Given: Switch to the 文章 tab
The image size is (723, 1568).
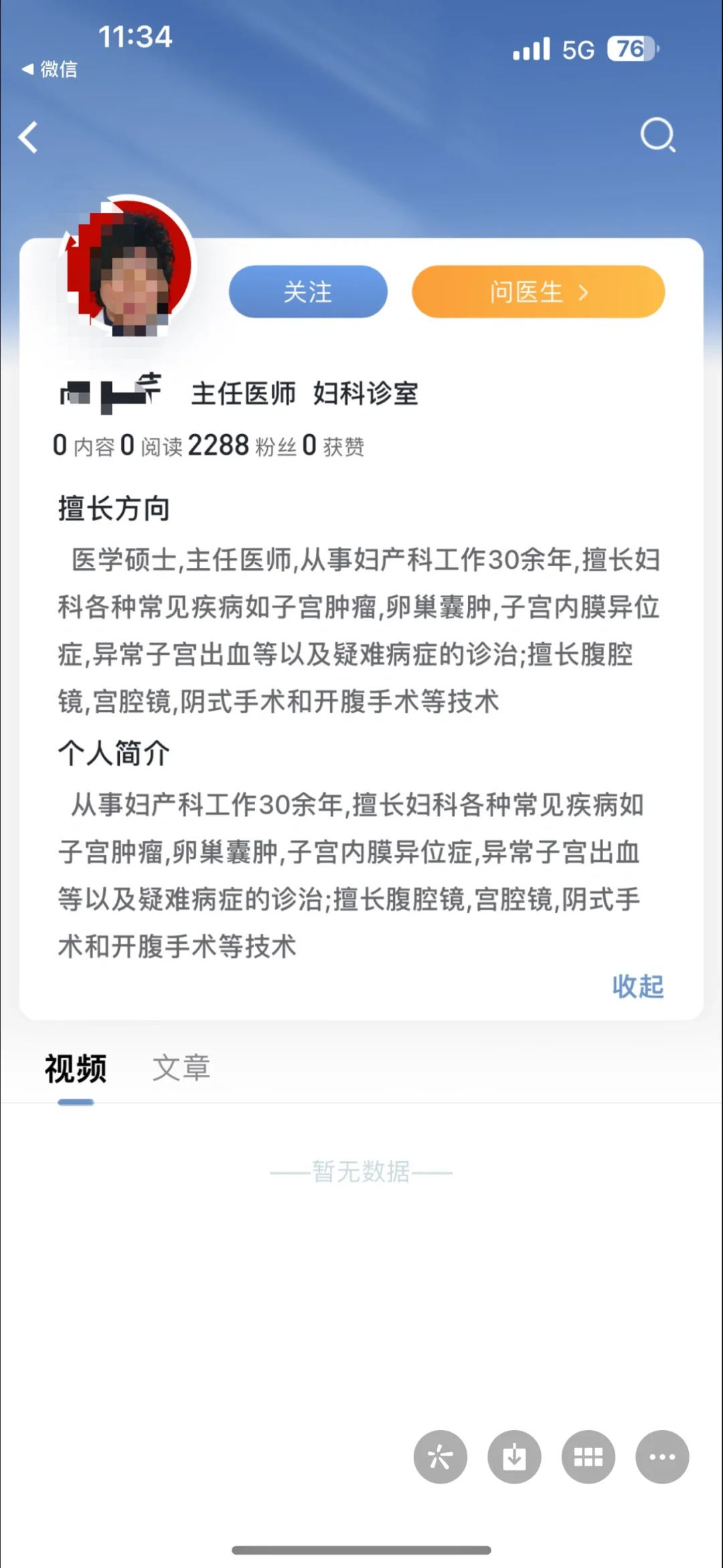Looking at the screenshot, I should click(x=181, y=1068).
